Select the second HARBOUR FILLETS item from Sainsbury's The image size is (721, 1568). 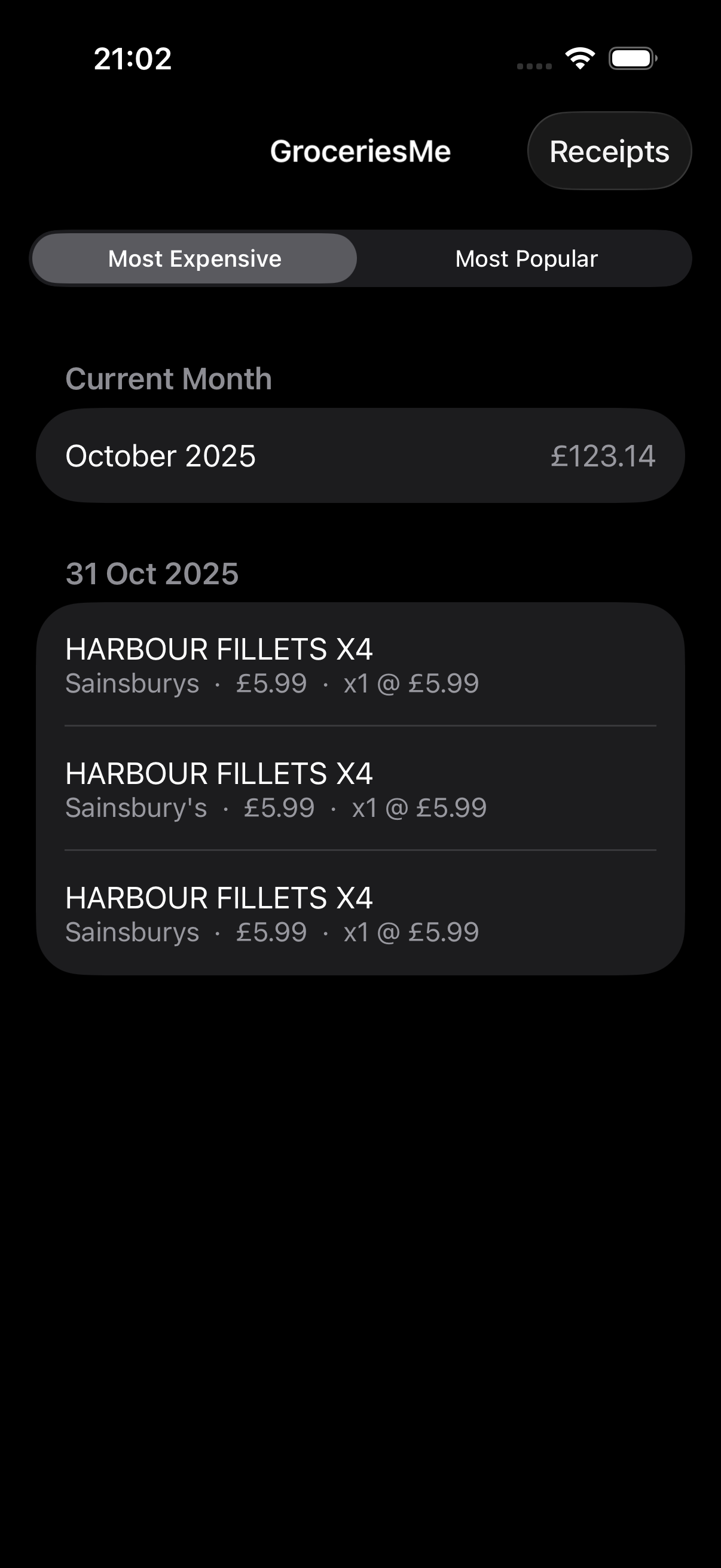360,788
